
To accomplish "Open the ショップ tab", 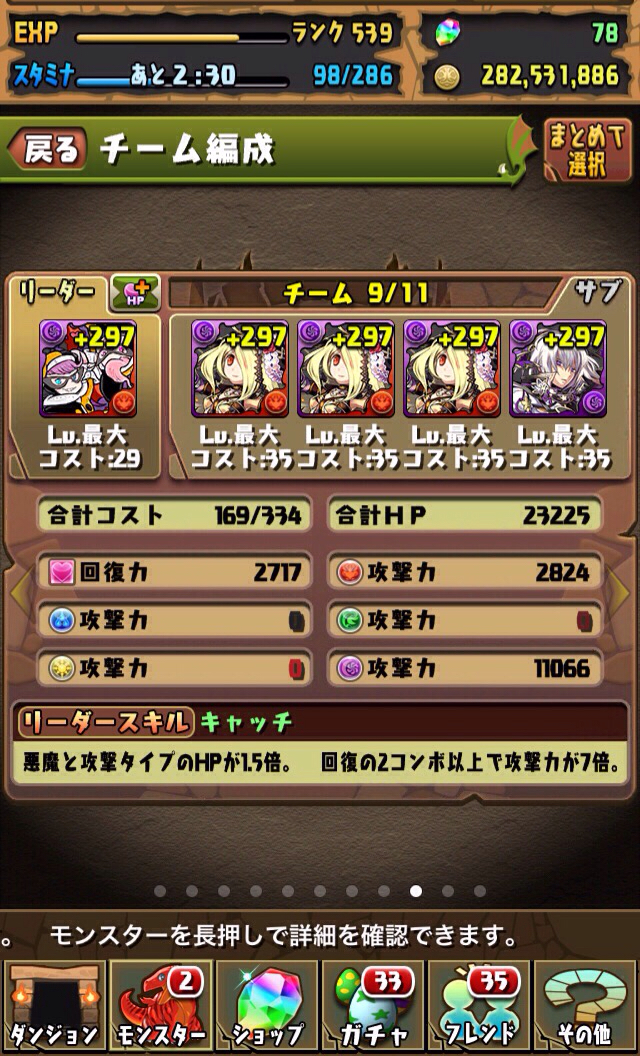I will 267,1006.
